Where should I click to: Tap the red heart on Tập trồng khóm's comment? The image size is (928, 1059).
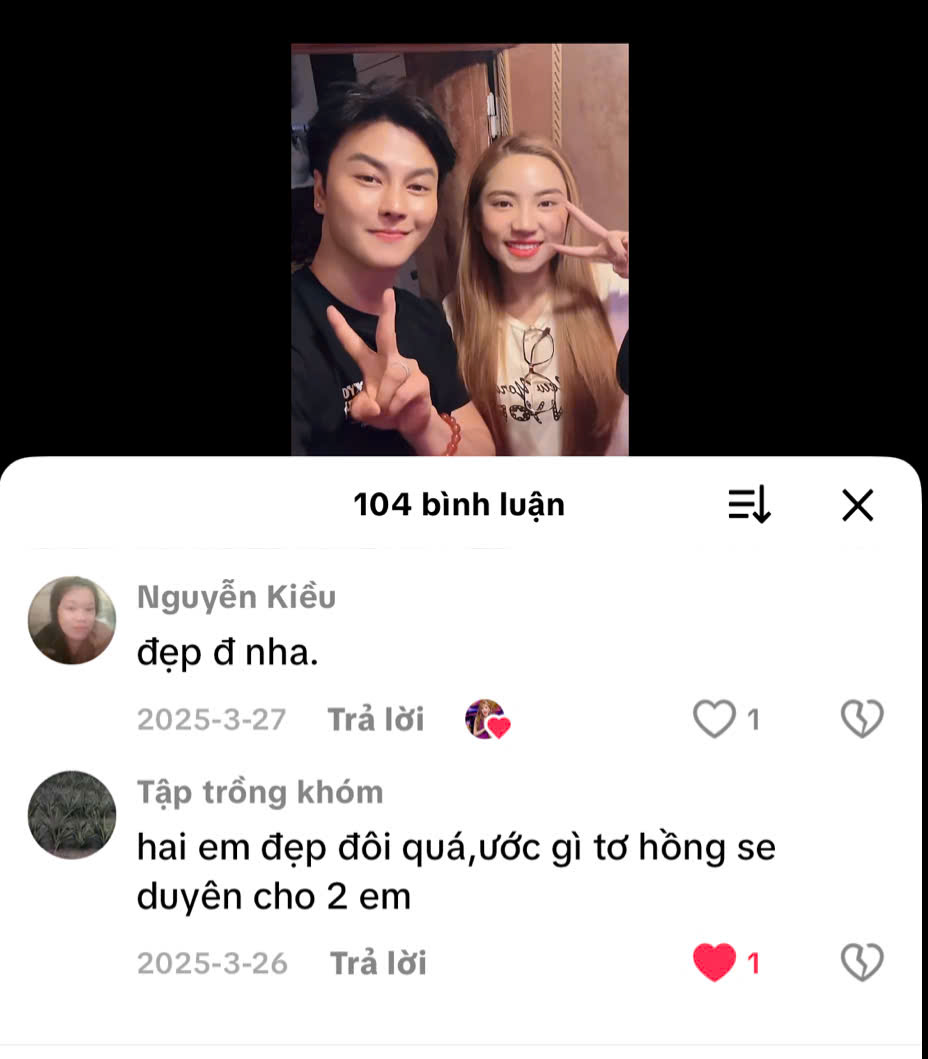point(712,962)
